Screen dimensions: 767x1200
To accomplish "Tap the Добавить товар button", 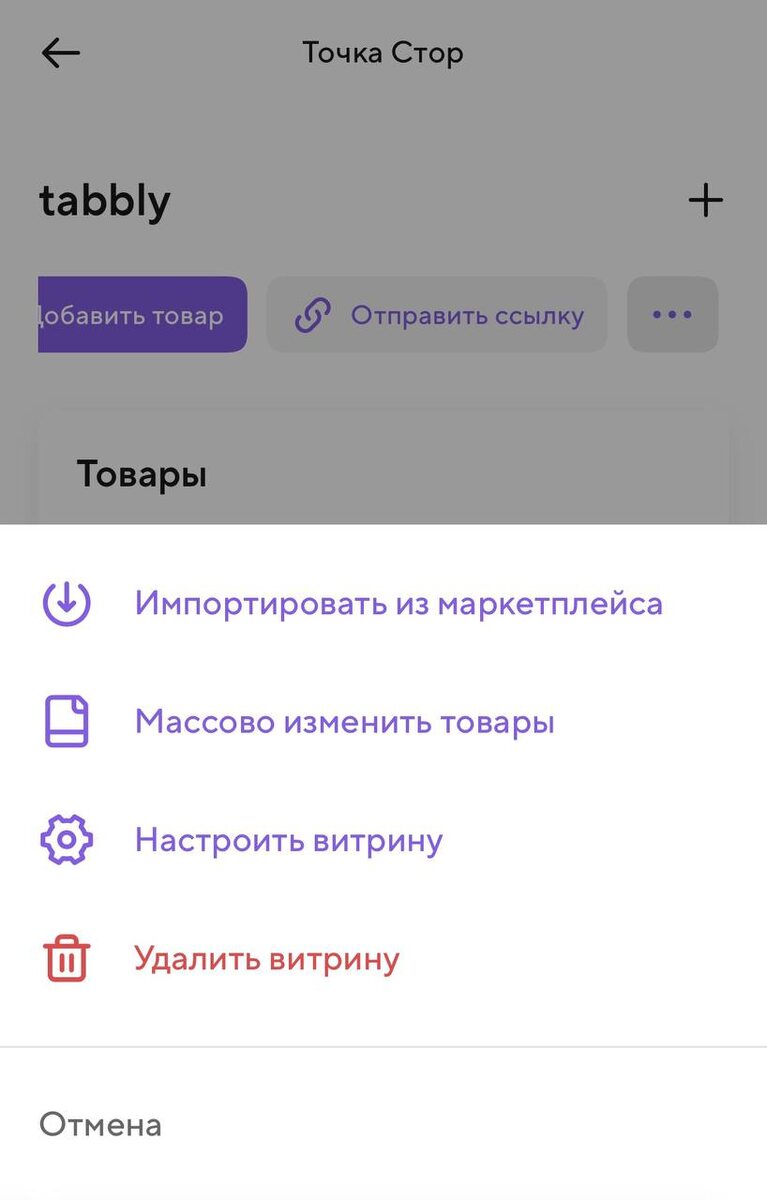I will point(142,315).
